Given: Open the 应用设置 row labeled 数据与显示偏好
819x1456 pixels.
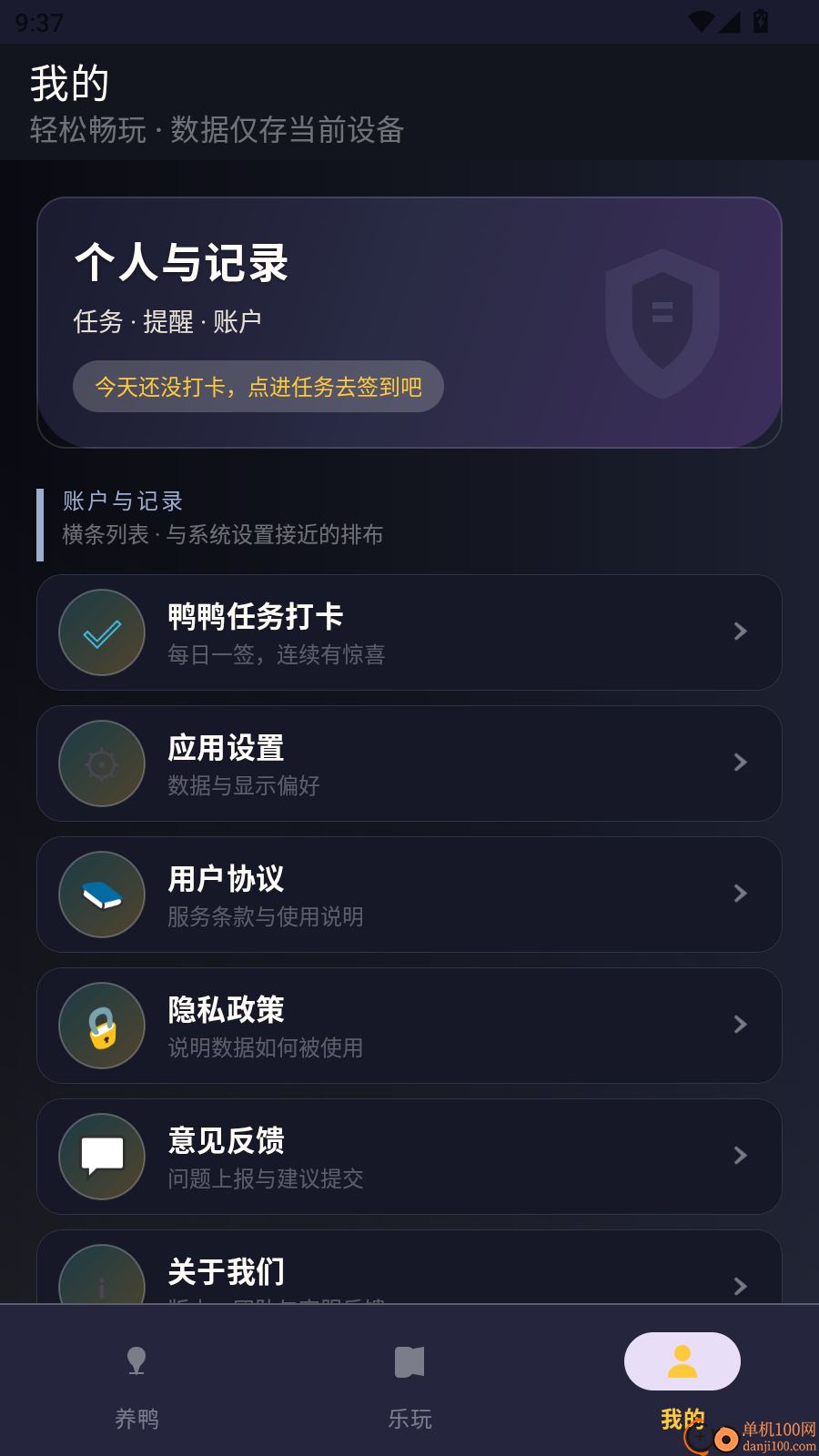Looking at the screenshot, I should click(409, 763).
